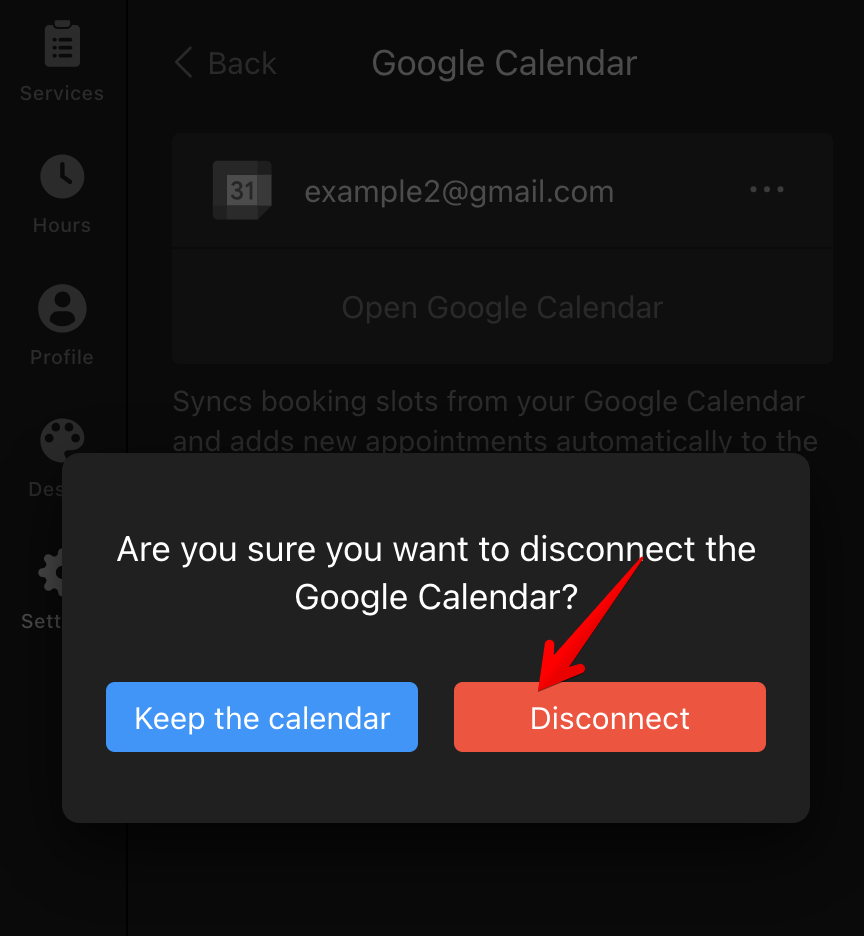Choose Keep the calendar
The image size is (864, 936).
pos(262,717)
